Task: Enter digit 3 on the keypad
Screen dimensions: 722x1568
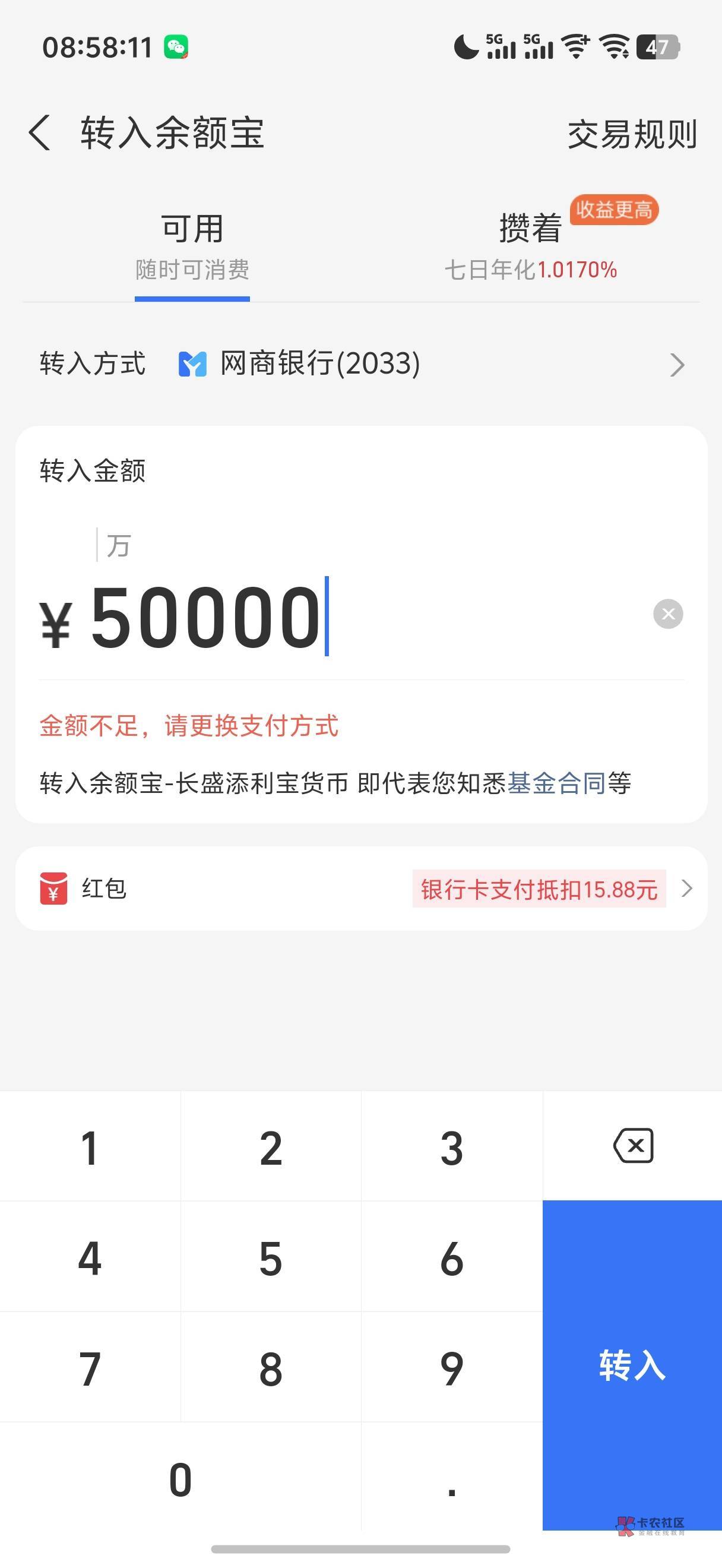Action: click(451, 1147)
